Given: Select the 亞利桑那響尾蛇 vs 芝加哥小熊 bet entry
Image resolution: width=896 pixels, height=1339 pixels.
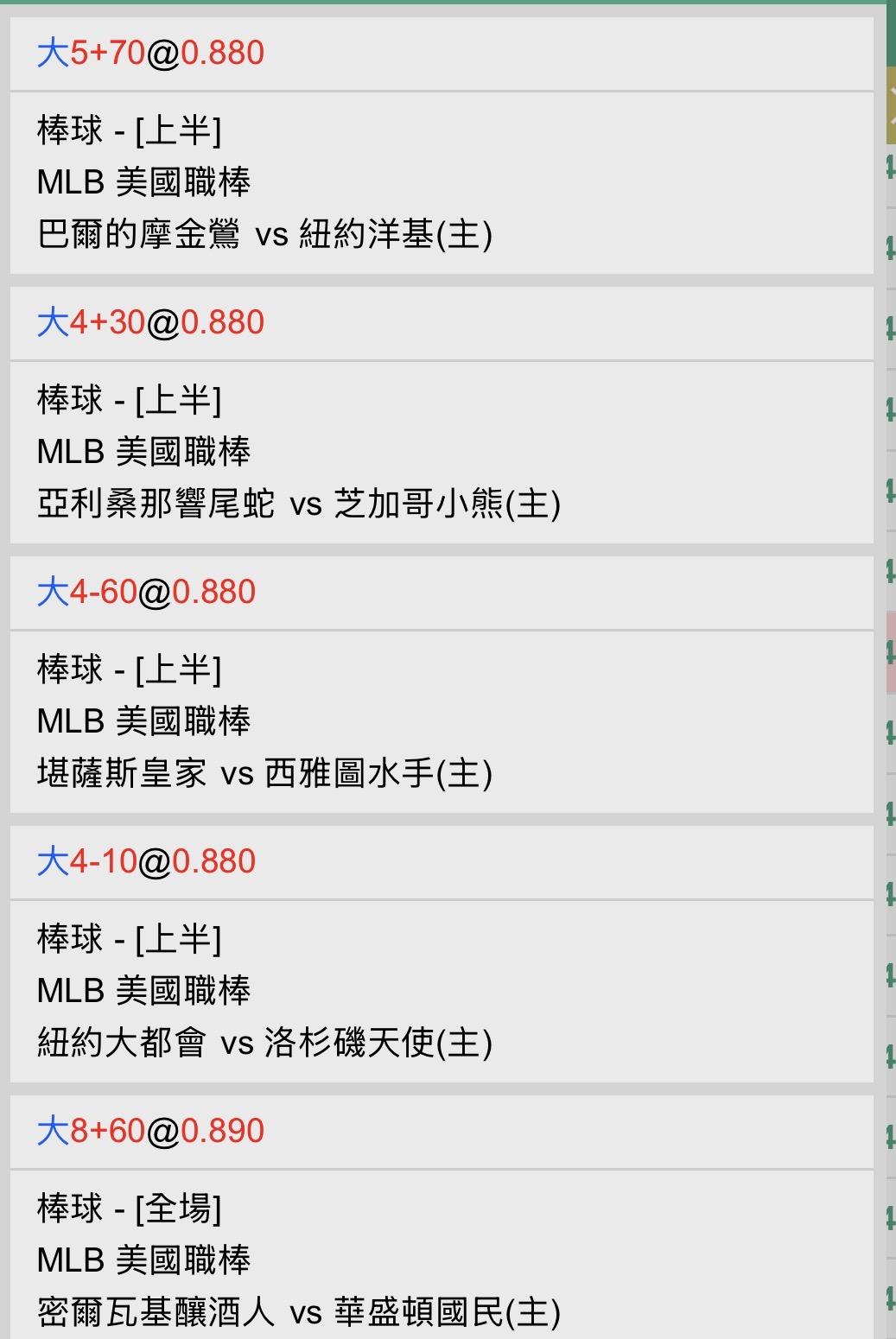Looking at the screenshot, I should (442, 415).
